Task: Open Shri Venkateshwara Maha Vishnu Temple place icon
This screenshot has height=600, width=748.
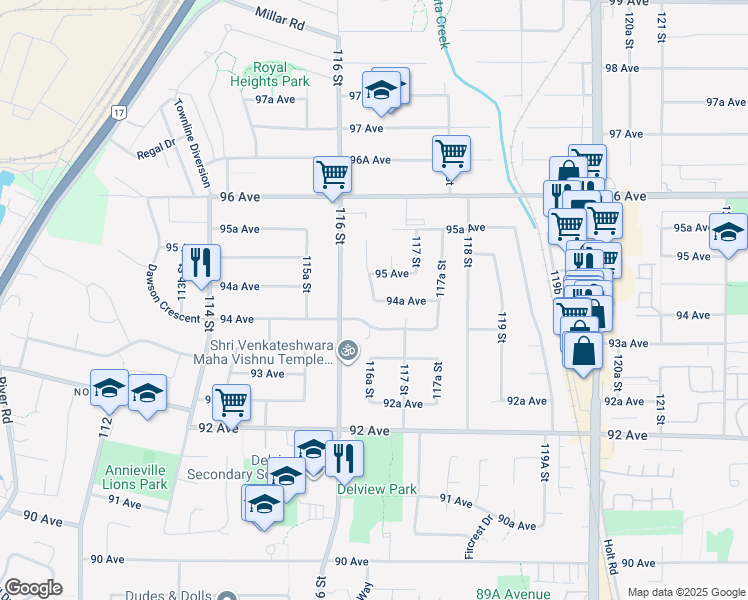Action: [347, 350]
